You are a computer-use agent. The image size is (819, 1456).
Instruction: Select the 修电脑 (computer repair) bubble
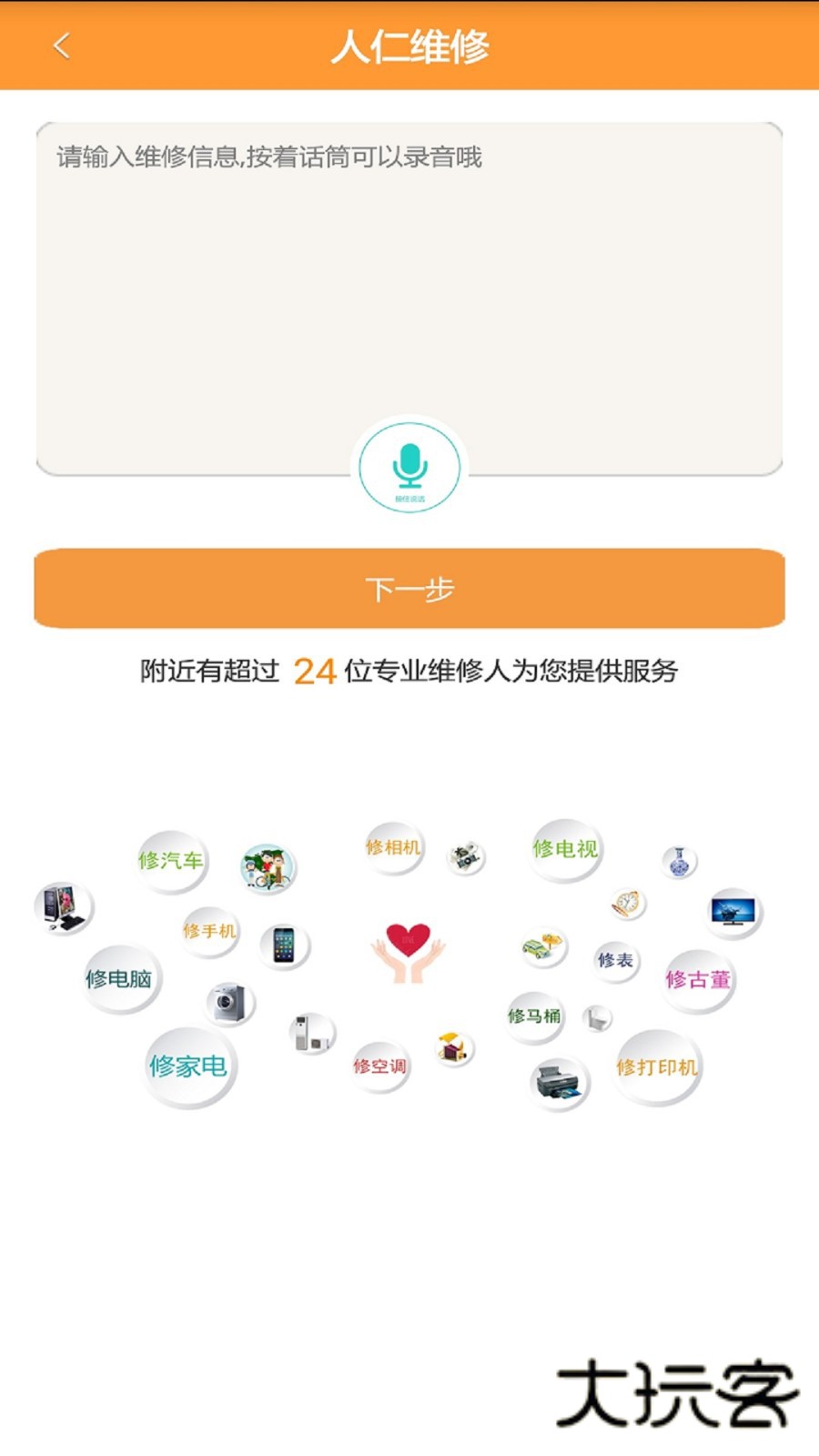(x=119, y=978)
